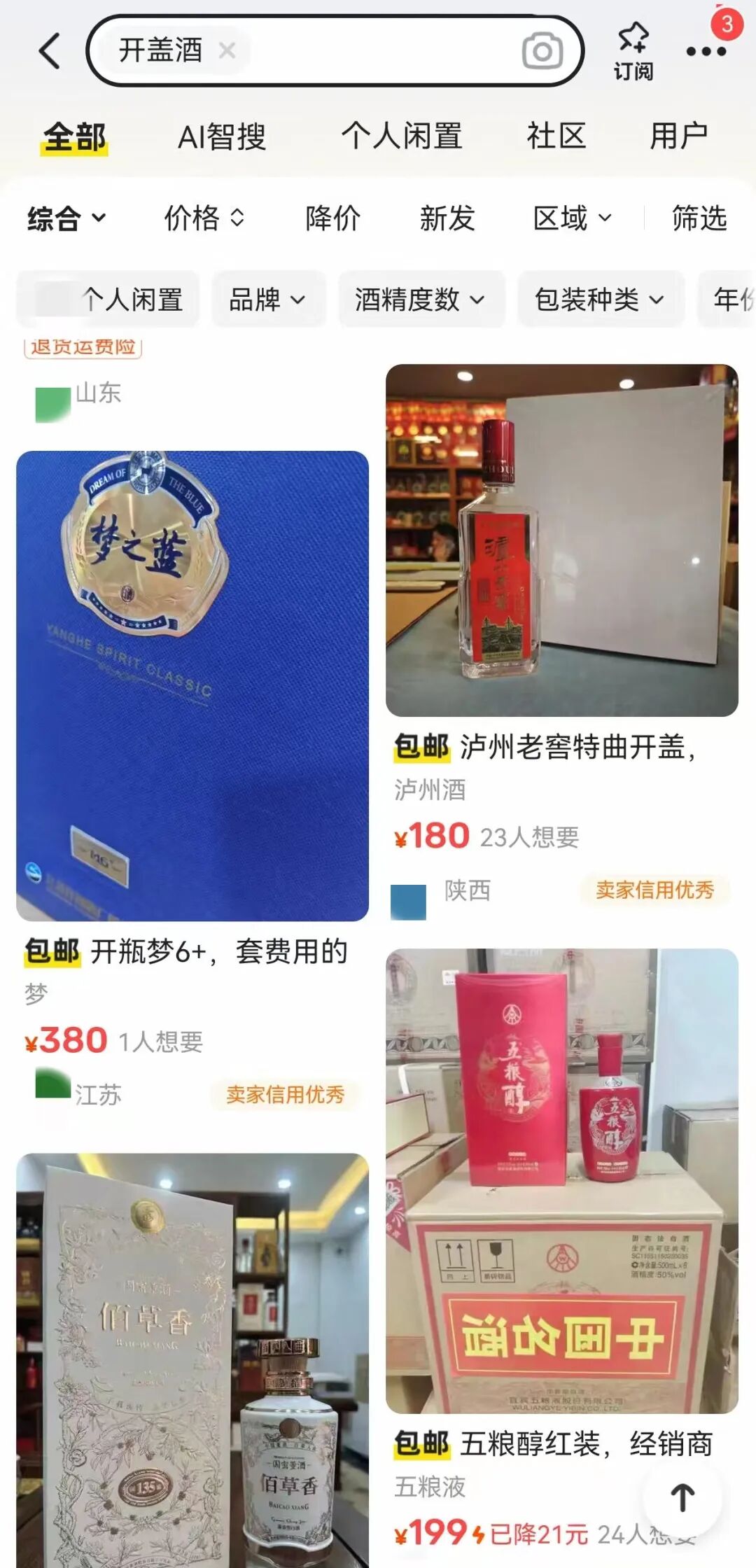Expand the 区域 region dropdown
The image size is (756, 1568).
[572, 218]
